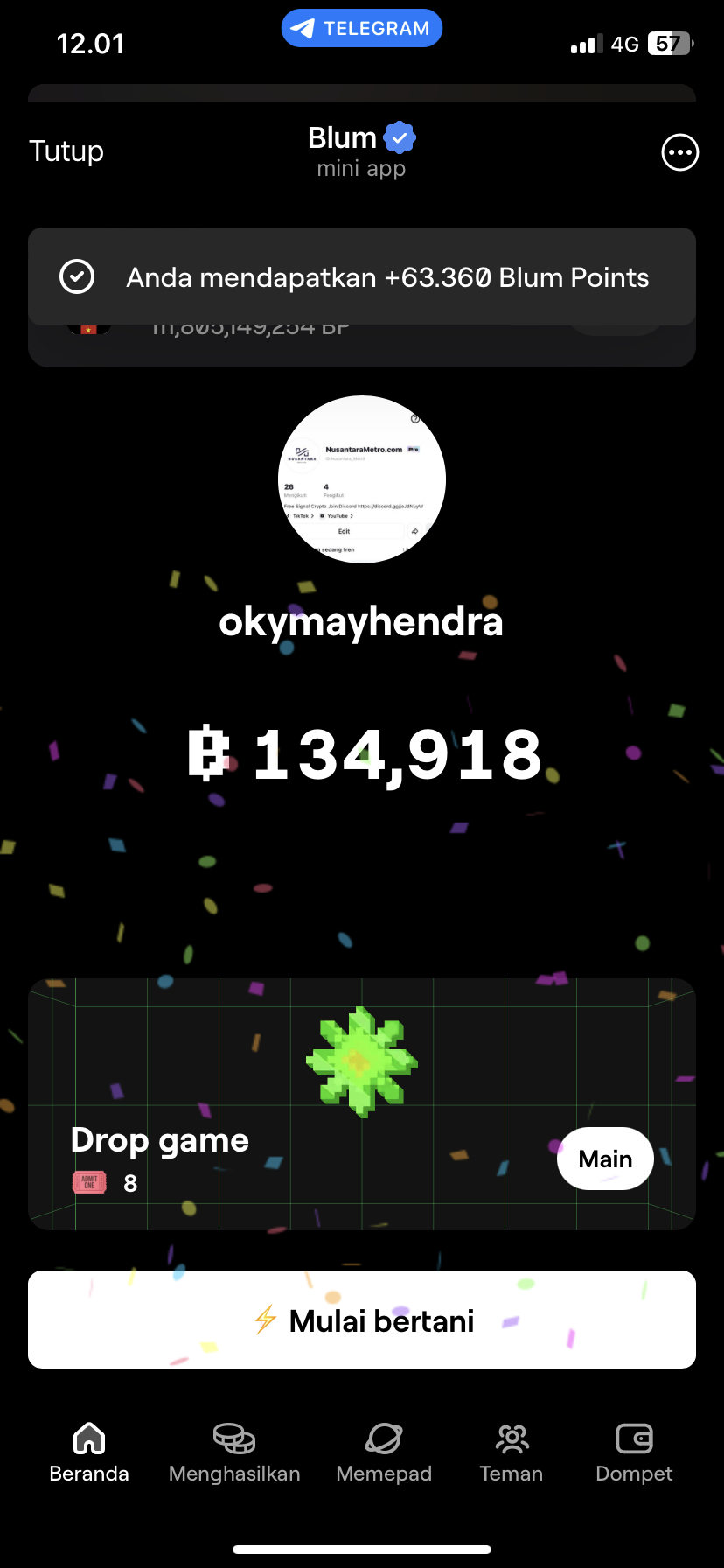Tap Main to play Drop game

click(605, 1158)
